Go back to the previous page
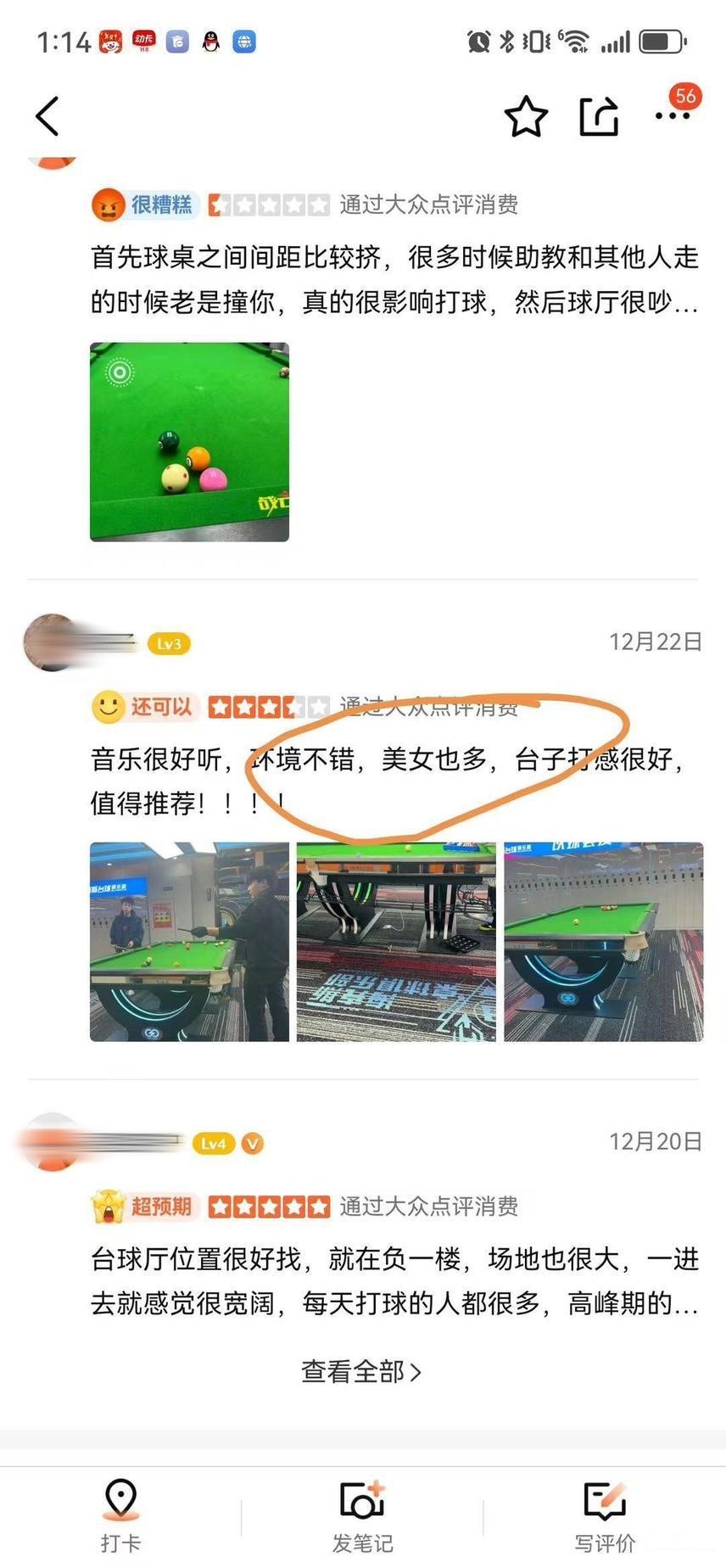This screenshot has height=1568, width=726. coord(47,116)
